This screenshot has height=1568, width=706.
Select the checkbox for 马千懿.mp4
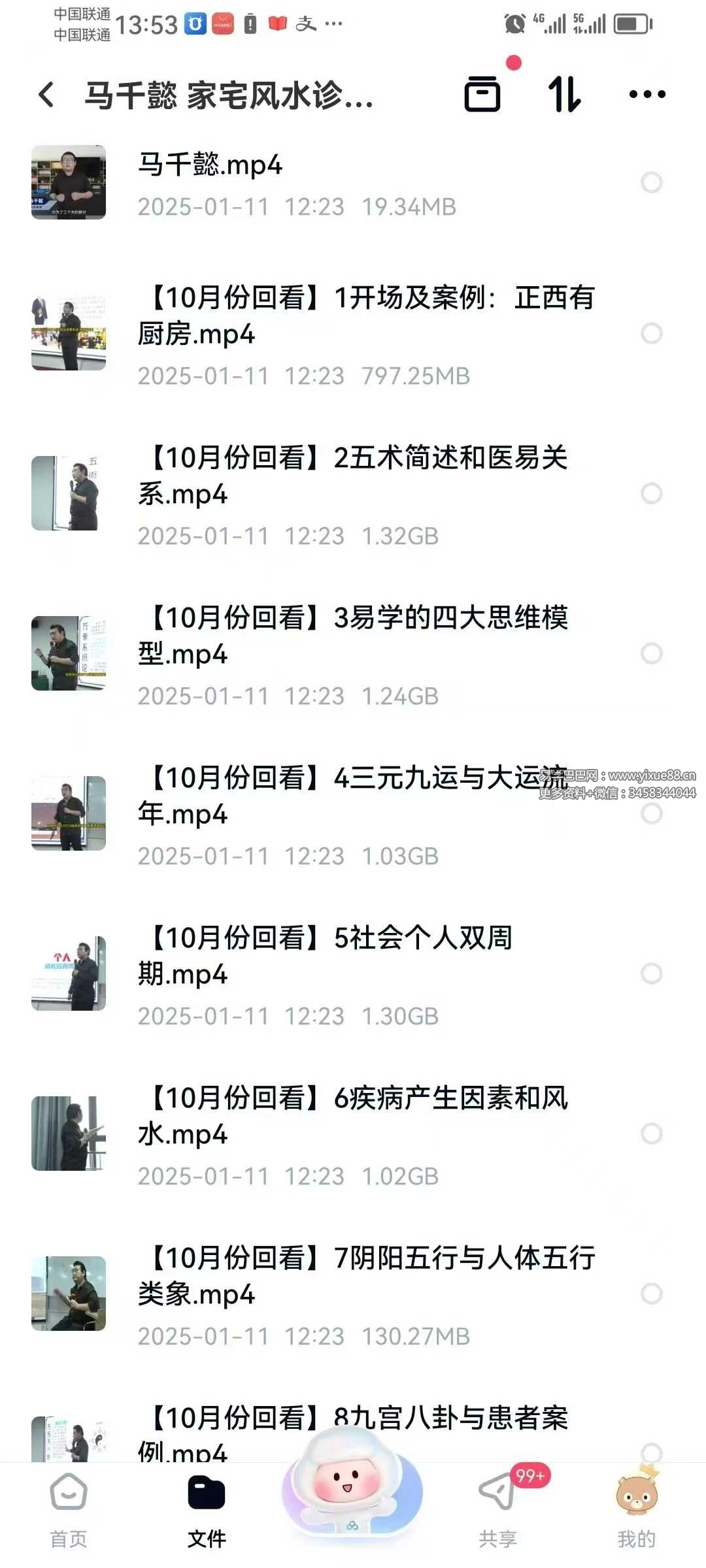click(x=652, y=182)
